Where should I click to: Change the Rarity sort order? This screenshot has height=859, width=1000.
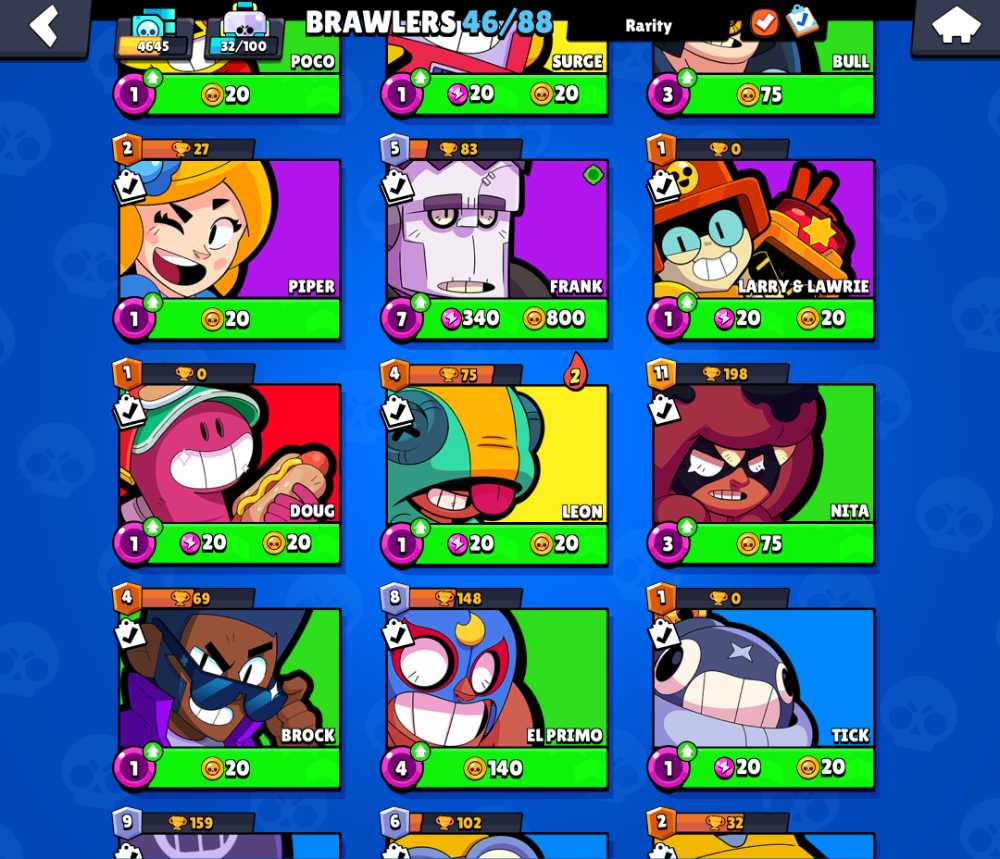tap(649, 26)
